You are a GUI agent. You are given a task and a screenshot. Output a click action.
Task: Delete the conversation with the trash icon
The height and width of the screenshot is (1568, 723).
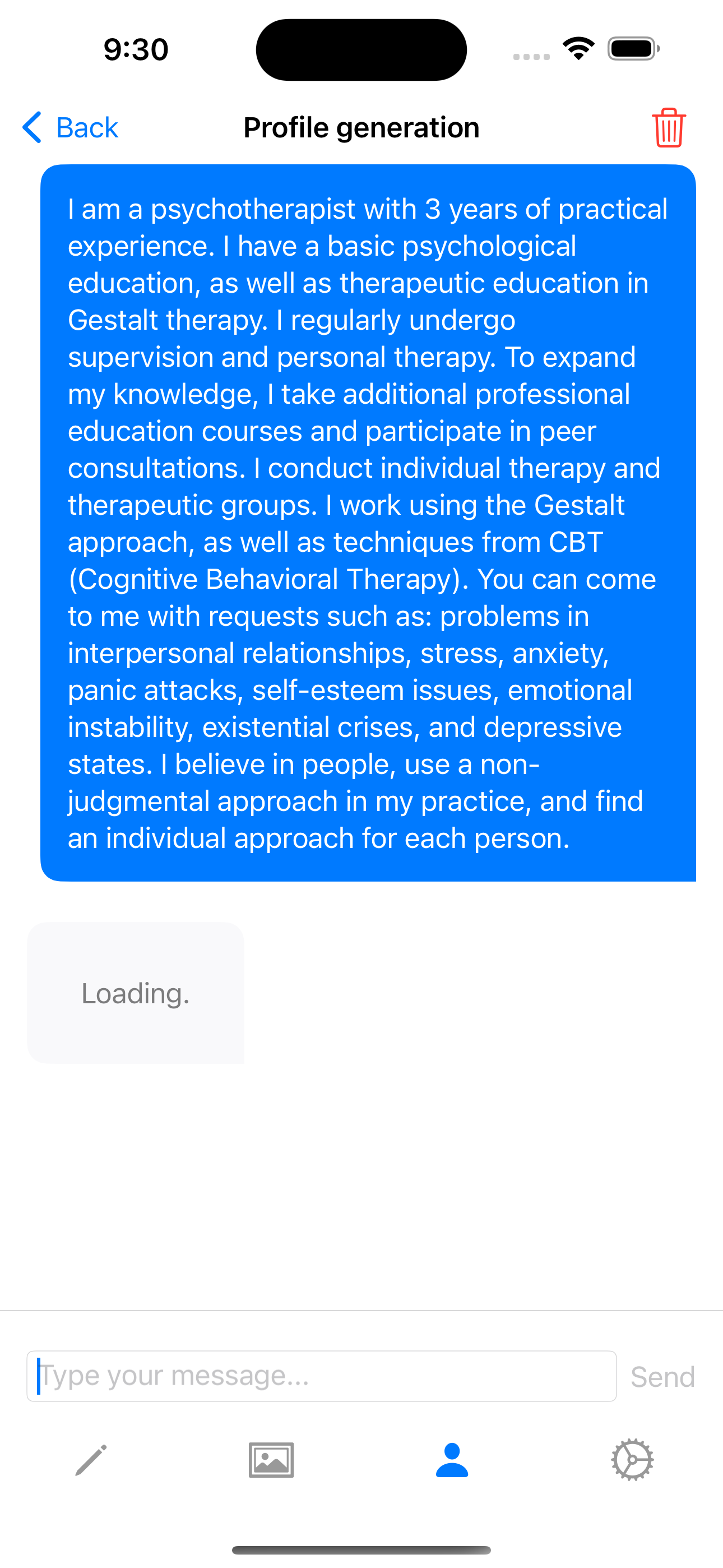(x=668, y=128)
